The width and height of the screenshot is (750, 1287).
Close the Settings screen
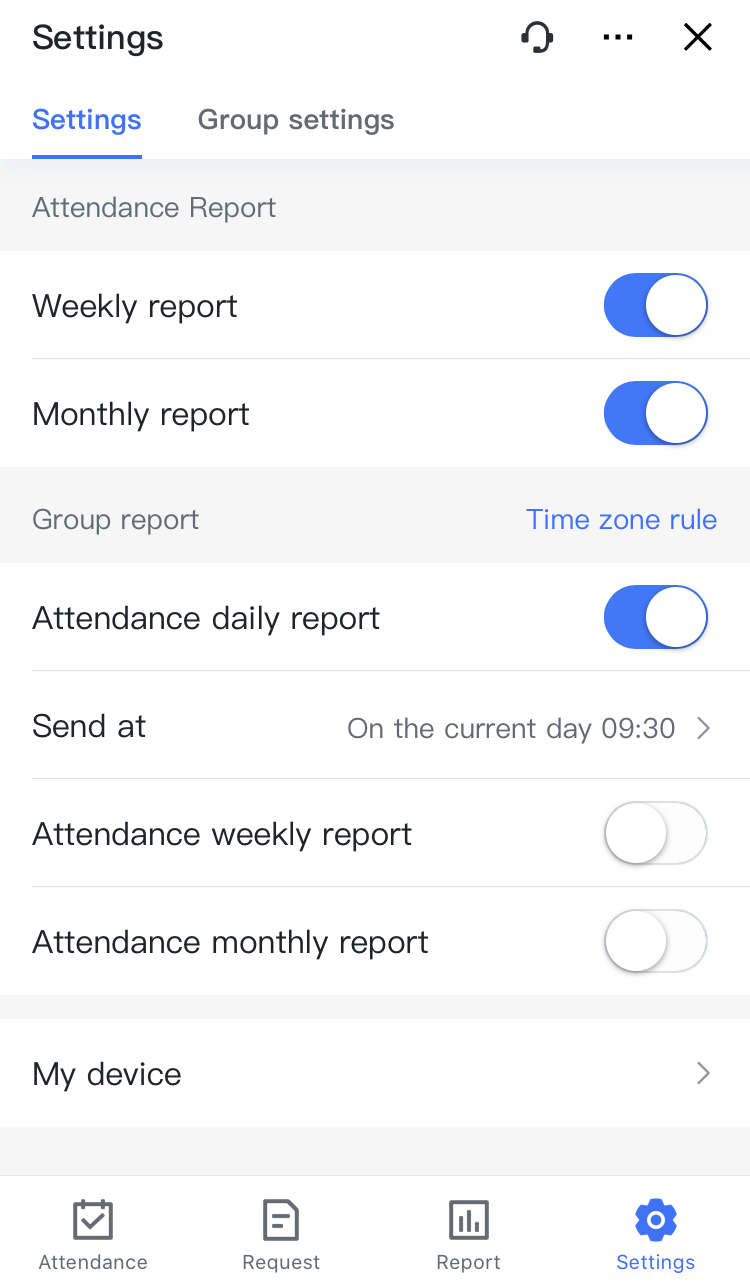pyautogui.click(x=697, y=37)
